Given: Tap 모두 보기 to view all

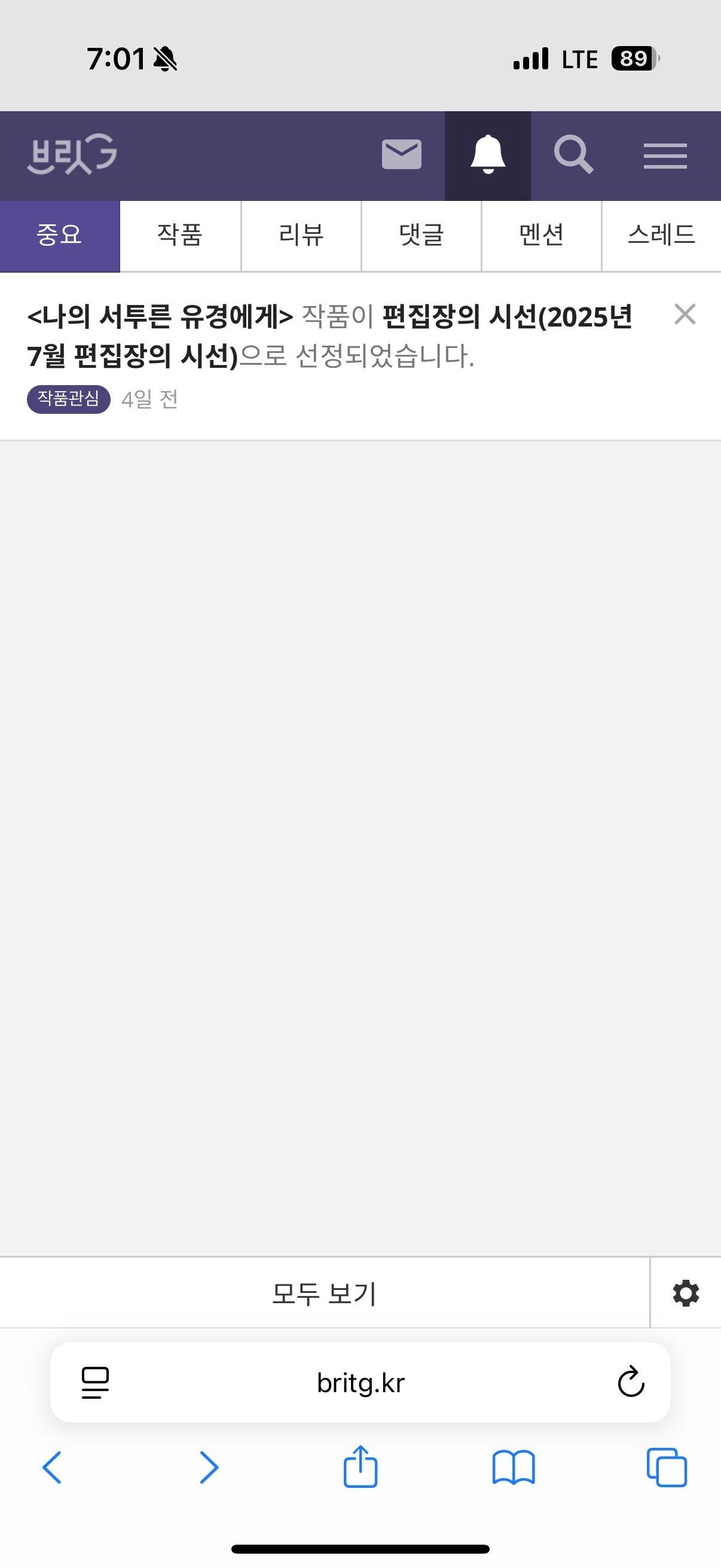Looking at the screenshot, I should pos(324,1294).
